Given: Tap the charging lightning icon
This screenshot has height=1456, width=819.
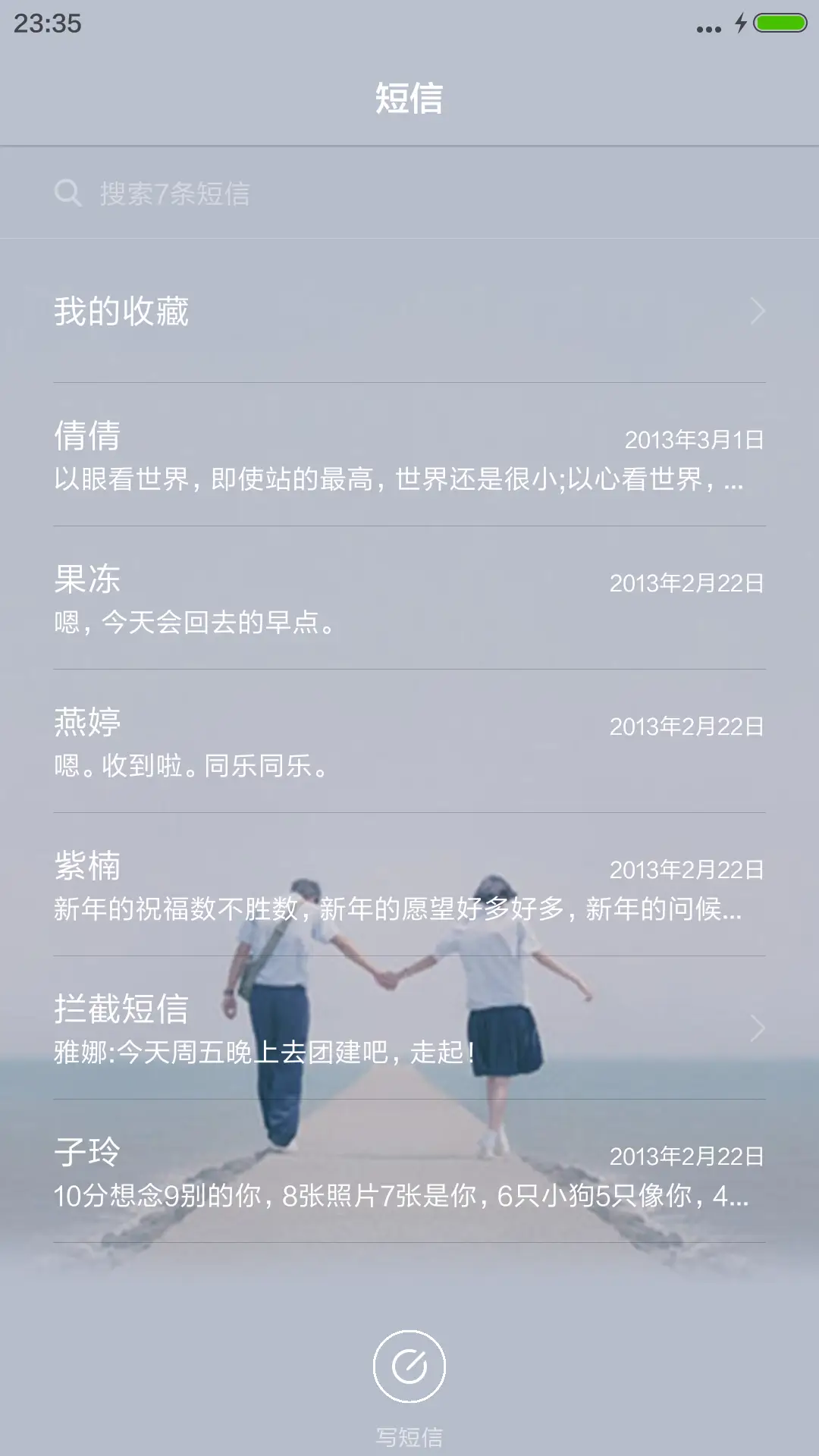Looking at the screenshot, I should pyautogui.click(x=741, y=24).
